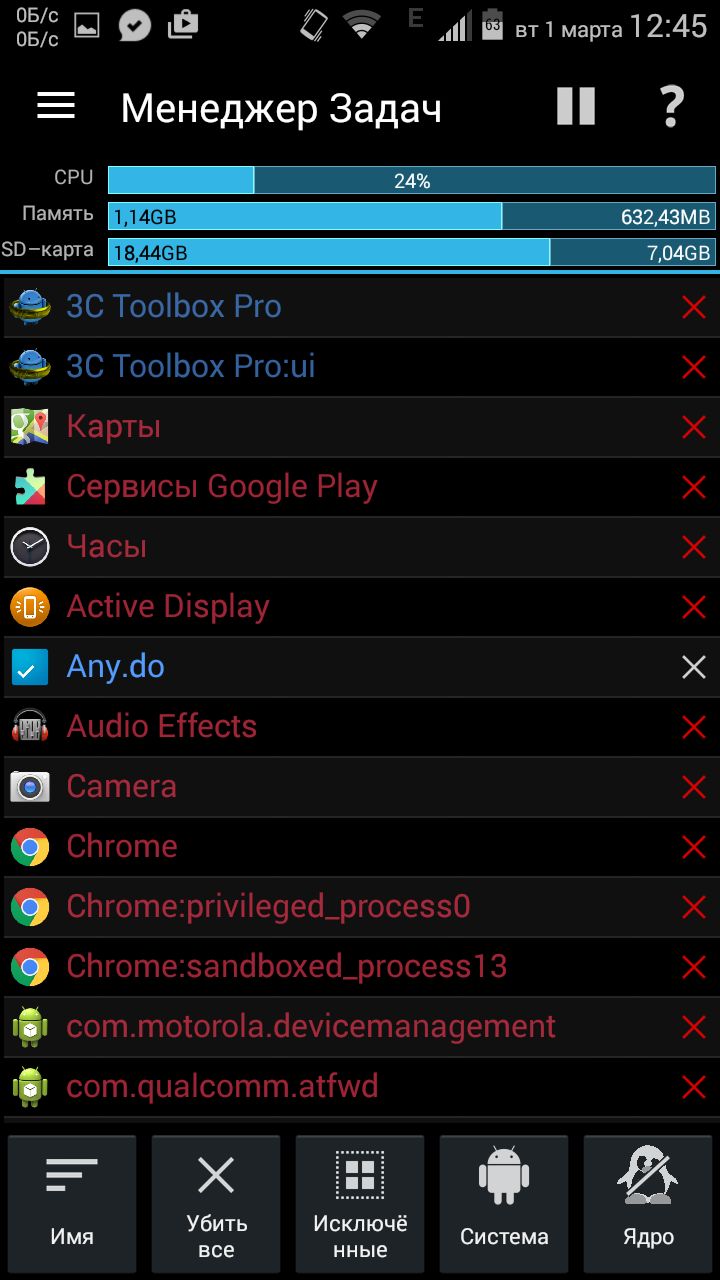This screenshot has width=720, height=1280.
Task: Open the 3C Toolbox Pro:ui row
Action: tap(360, 367)
